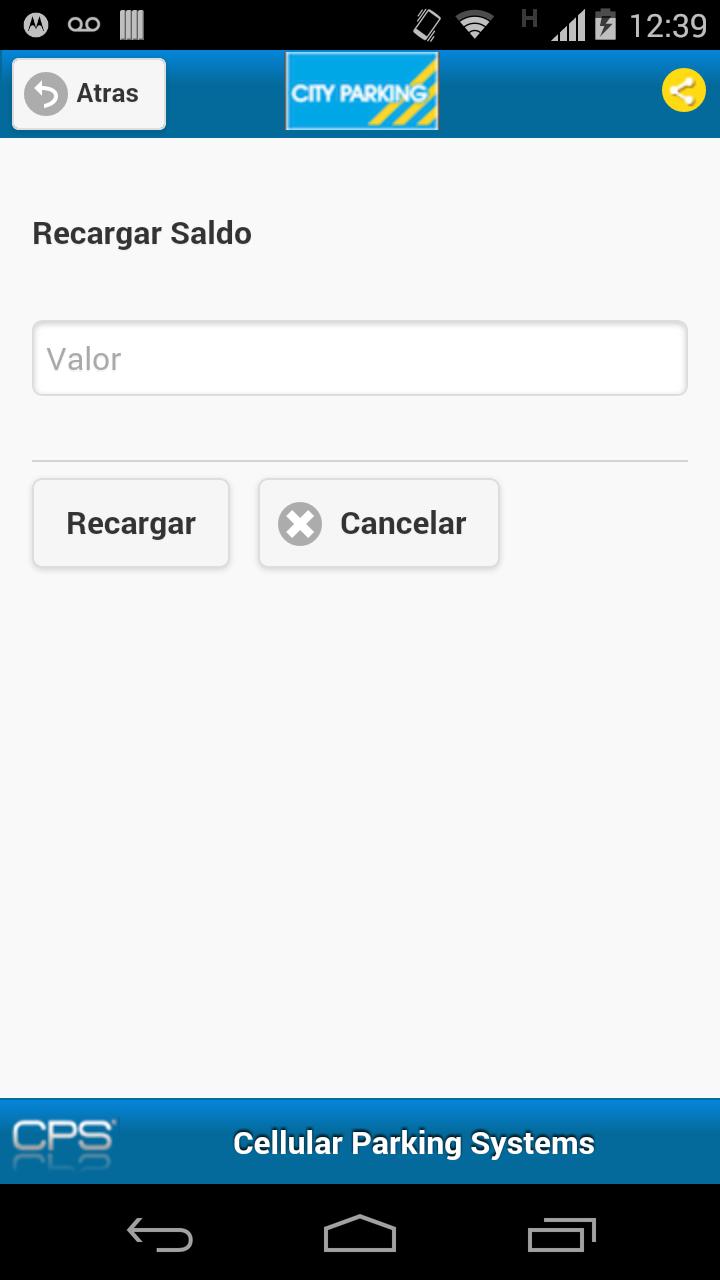Viewport: 720px width, 1280px height.
Task: Confirm with the Recargar button
Action: click(131, 523)
